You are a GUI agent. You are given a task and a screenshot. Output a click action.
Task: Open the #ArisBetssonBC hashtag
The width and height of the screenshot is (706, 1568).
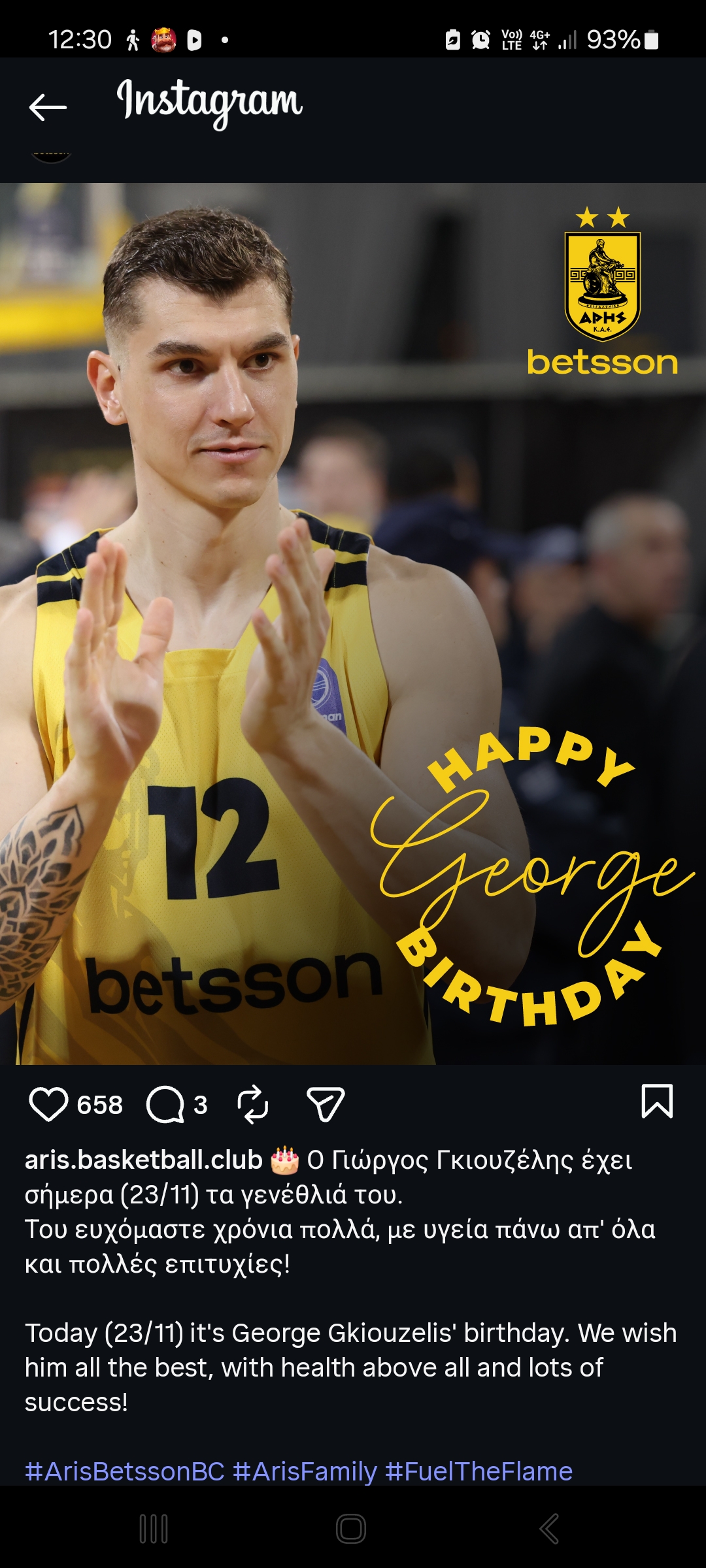pos(124,1471)
